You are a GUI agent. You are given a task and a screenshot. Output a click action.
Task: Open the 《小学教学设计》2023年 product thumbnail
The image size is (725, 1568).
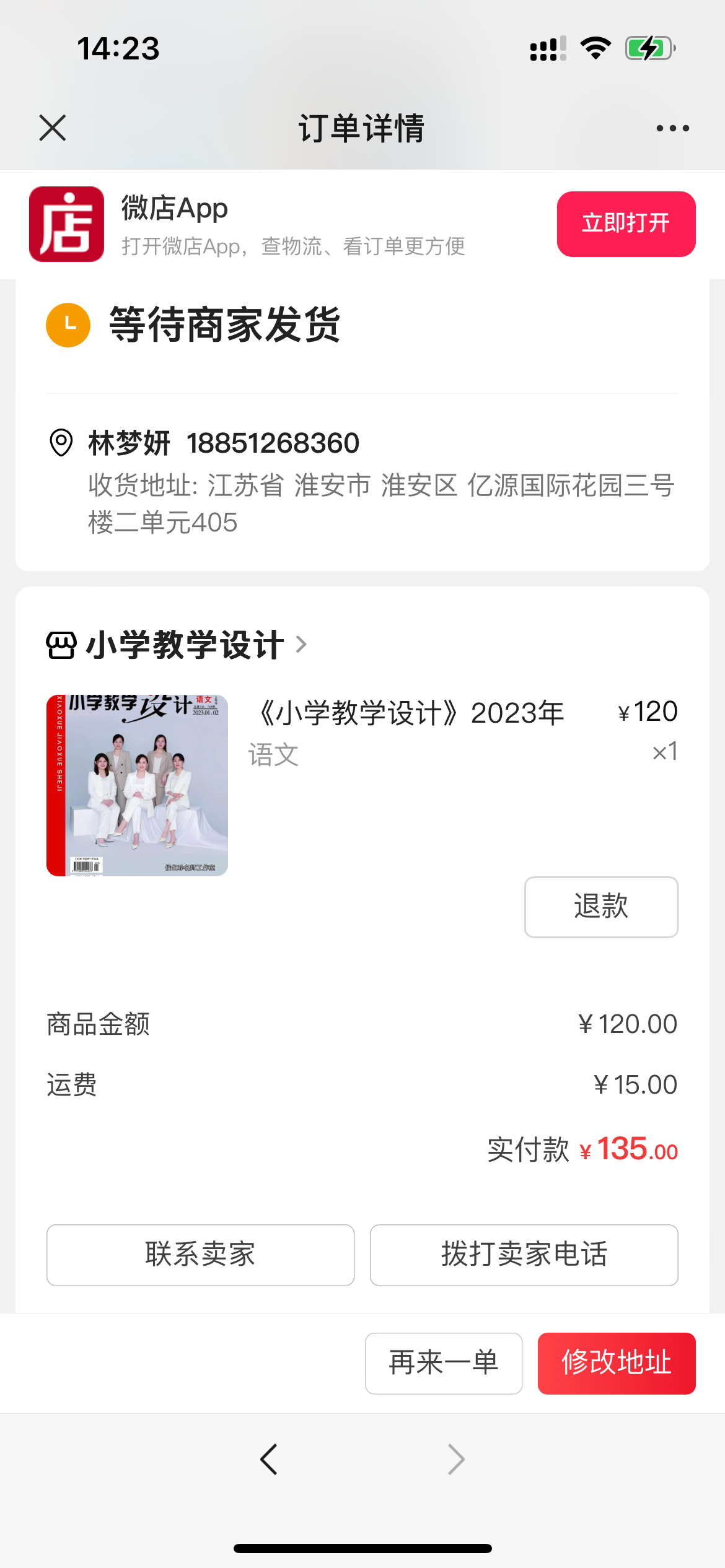[137, 785]
